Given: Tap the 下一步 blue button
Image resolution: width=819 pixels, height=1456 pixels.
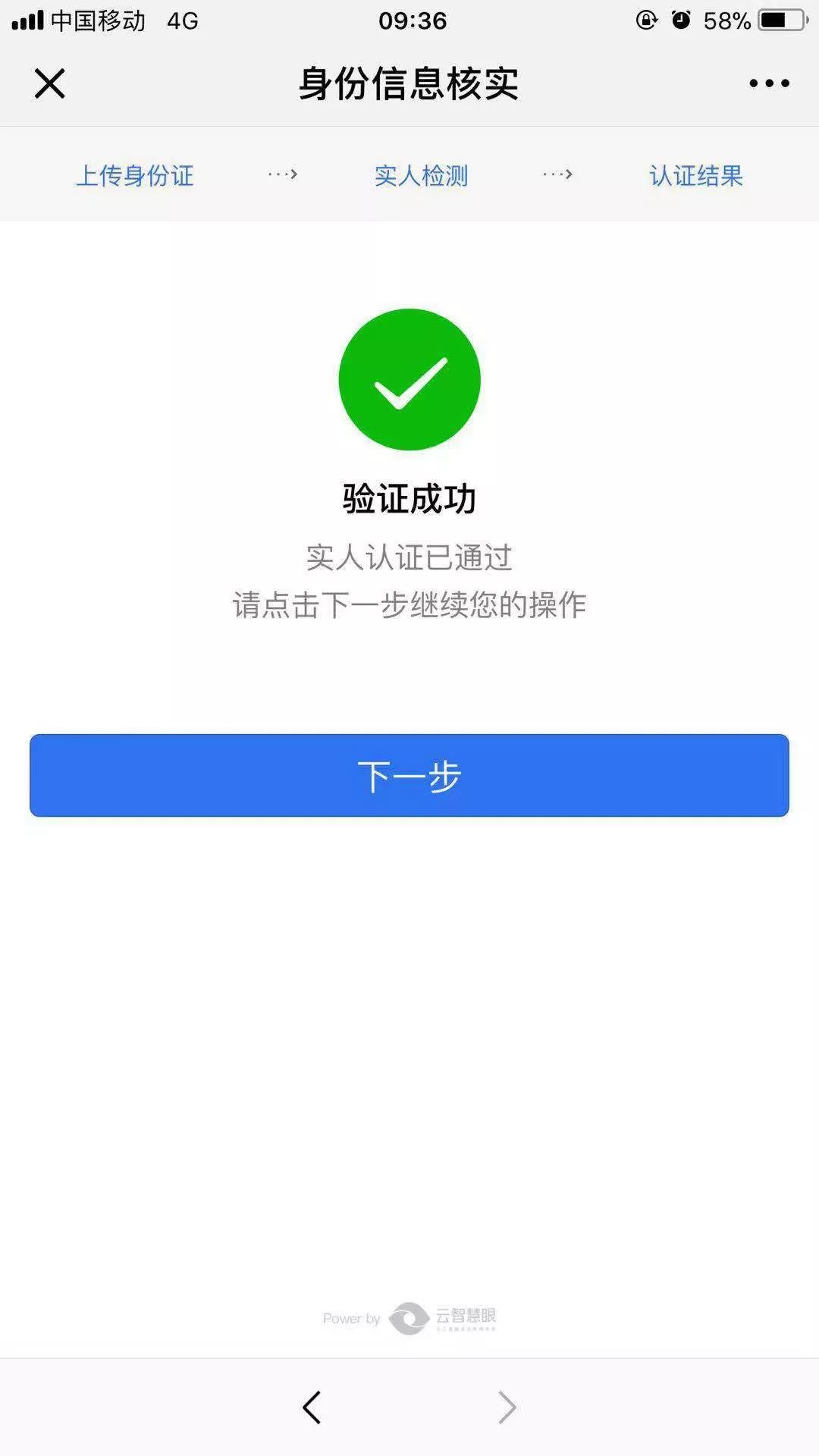Looking at the screenshot, I should (x=409, y=774).
